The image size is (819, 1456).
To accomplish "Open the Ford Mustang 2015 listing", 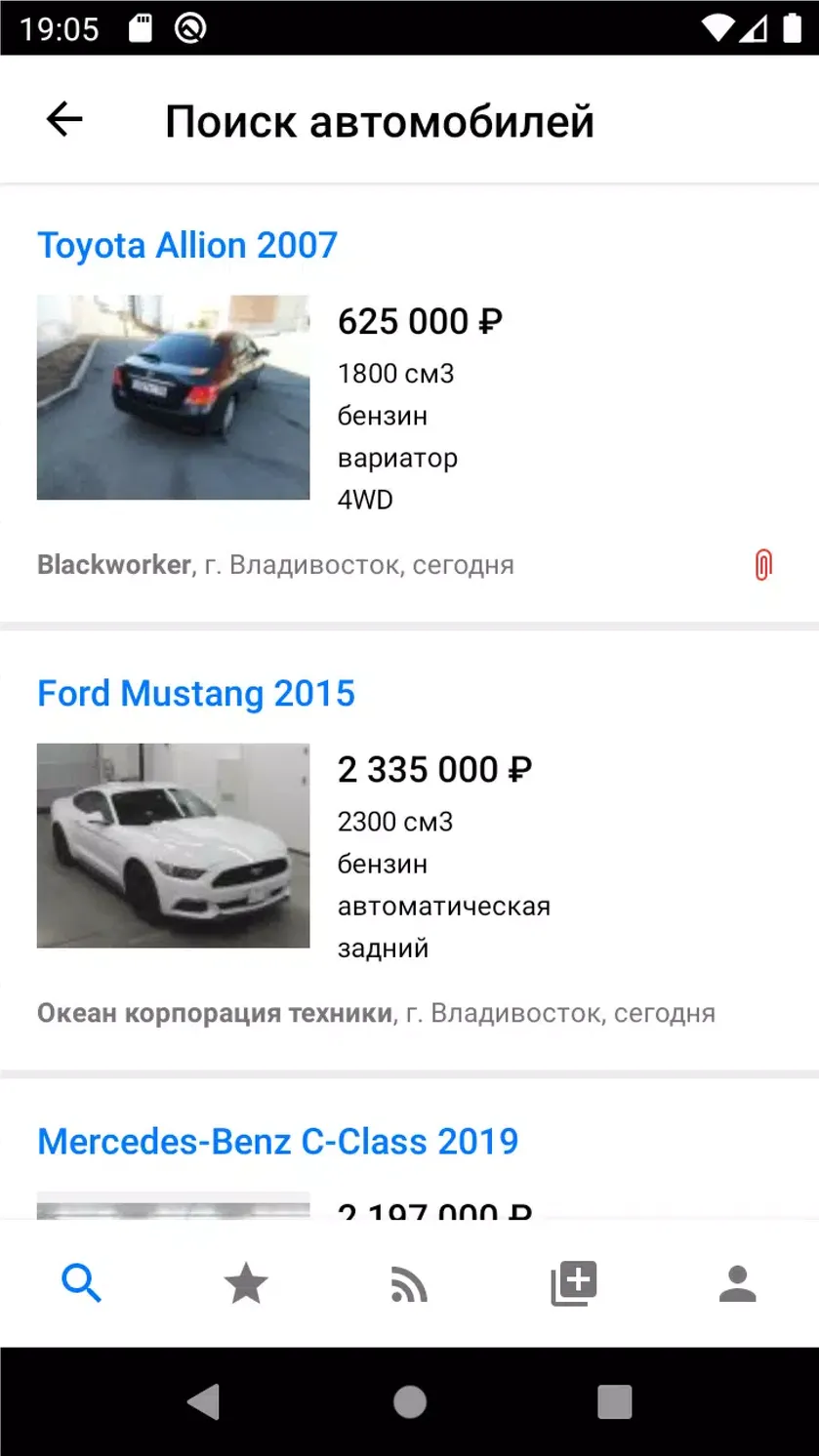I will tap(196, 694).
